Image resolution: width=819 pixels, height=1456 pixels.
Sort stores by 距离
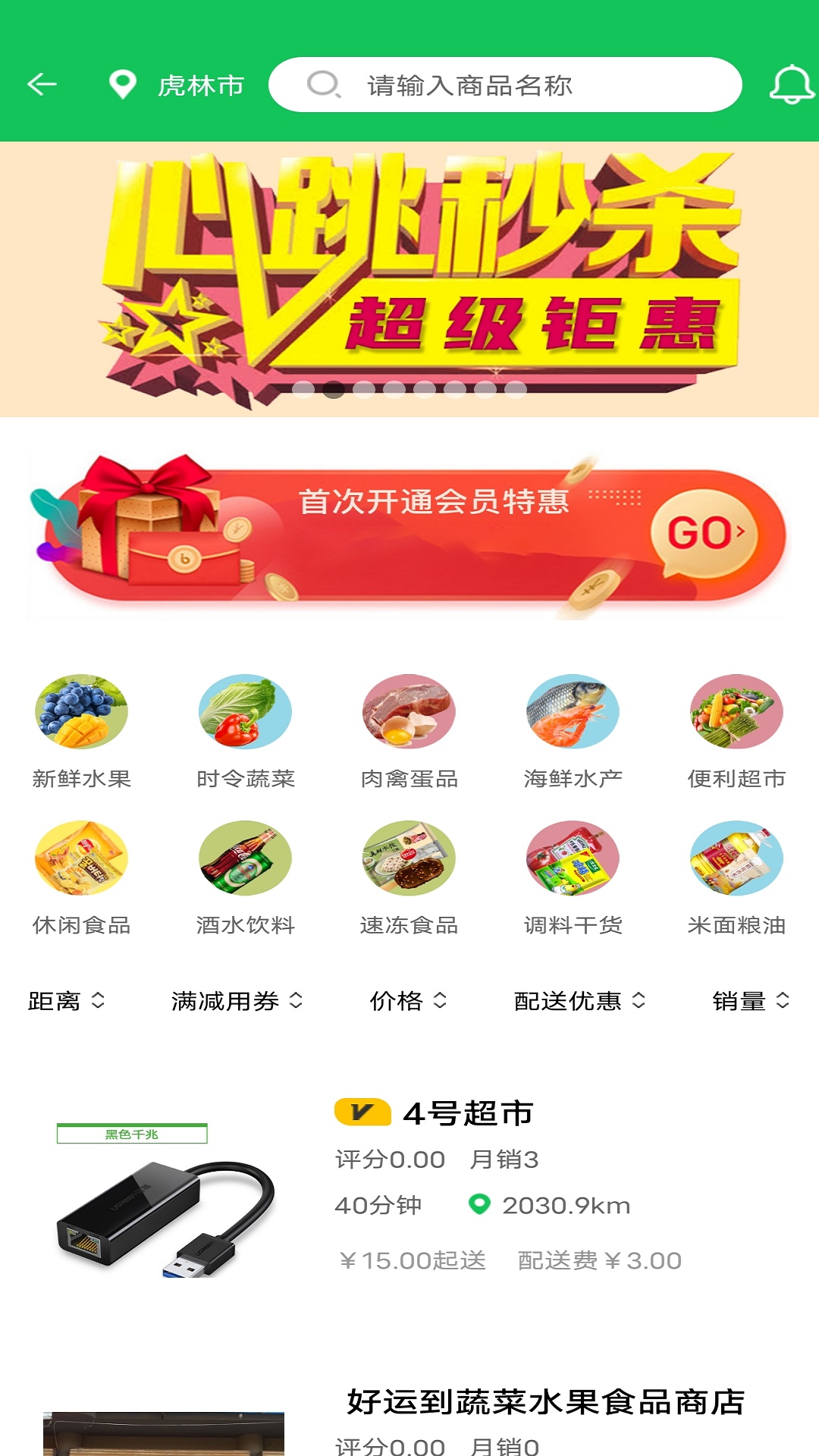click(x=66, y=1001)
